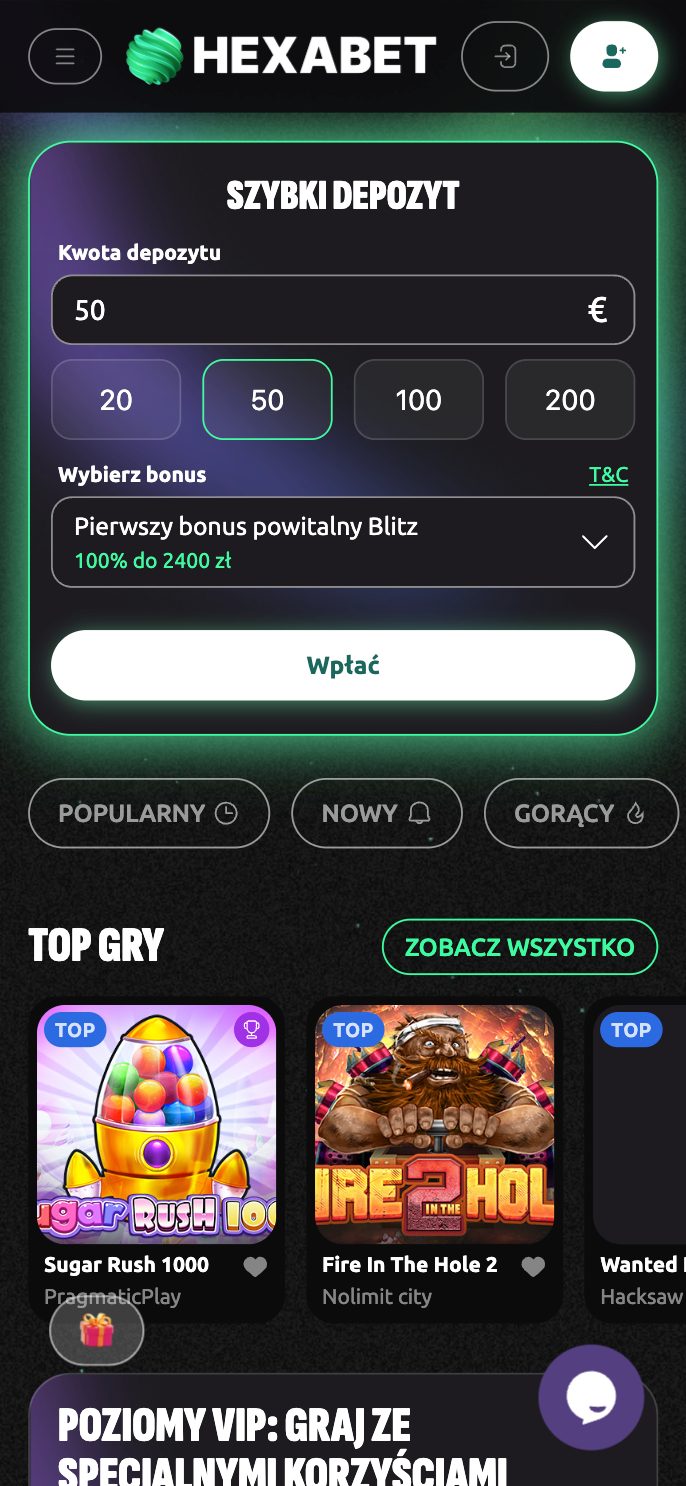Viewport: 686px width, 1486px height.
Task: Open the live chat bubble
Action: (x=590, y=1397)
